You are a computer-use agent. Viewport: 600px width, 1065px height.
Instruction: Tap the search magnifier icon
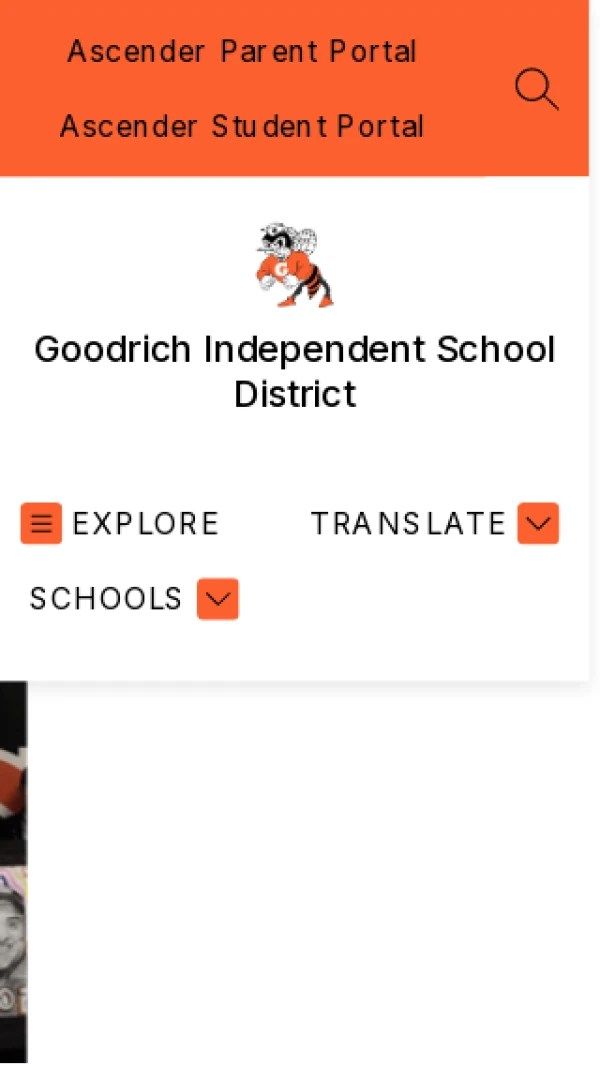point(536,89)
